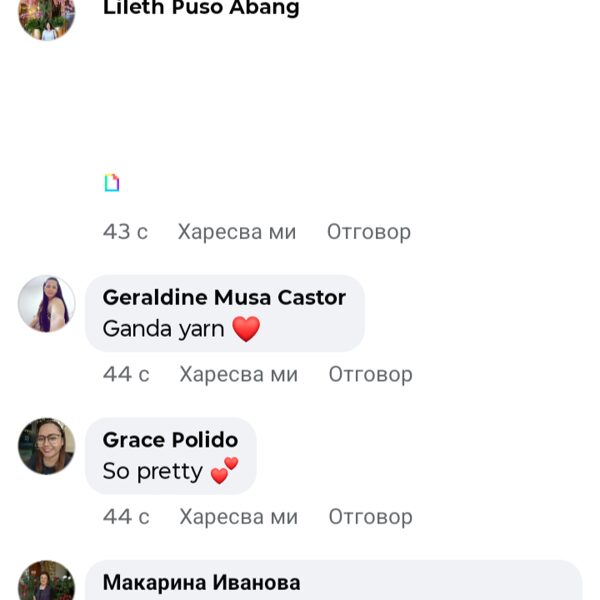Like Grace Polido's comment
The height and width of the screenshot is (600, 600).
tap(238, 517)
